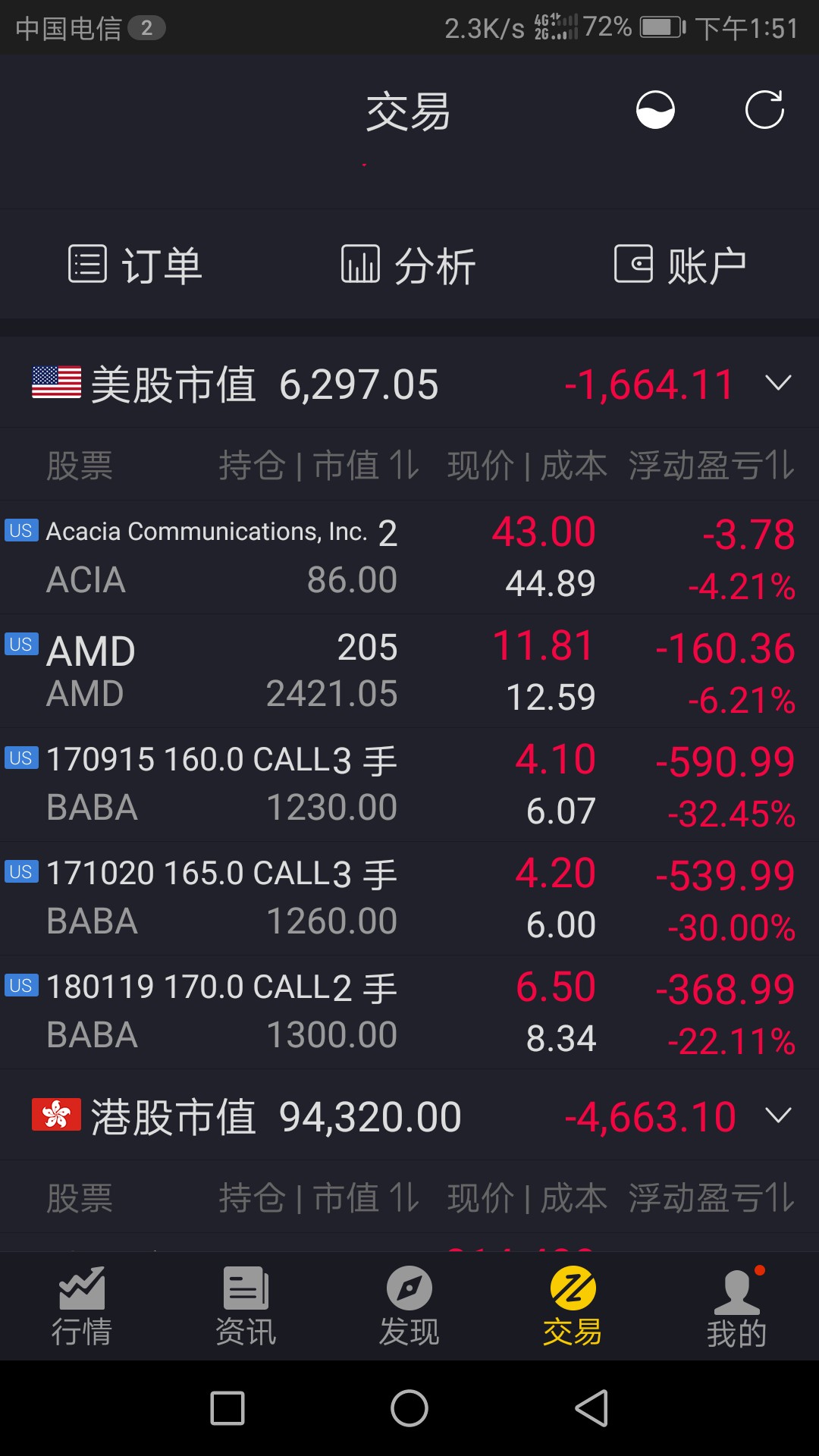The height and width of the screenshot is (1456, 819).
Task: Open the Acacia Communications ACIA holding
Action: coord(409,557)
